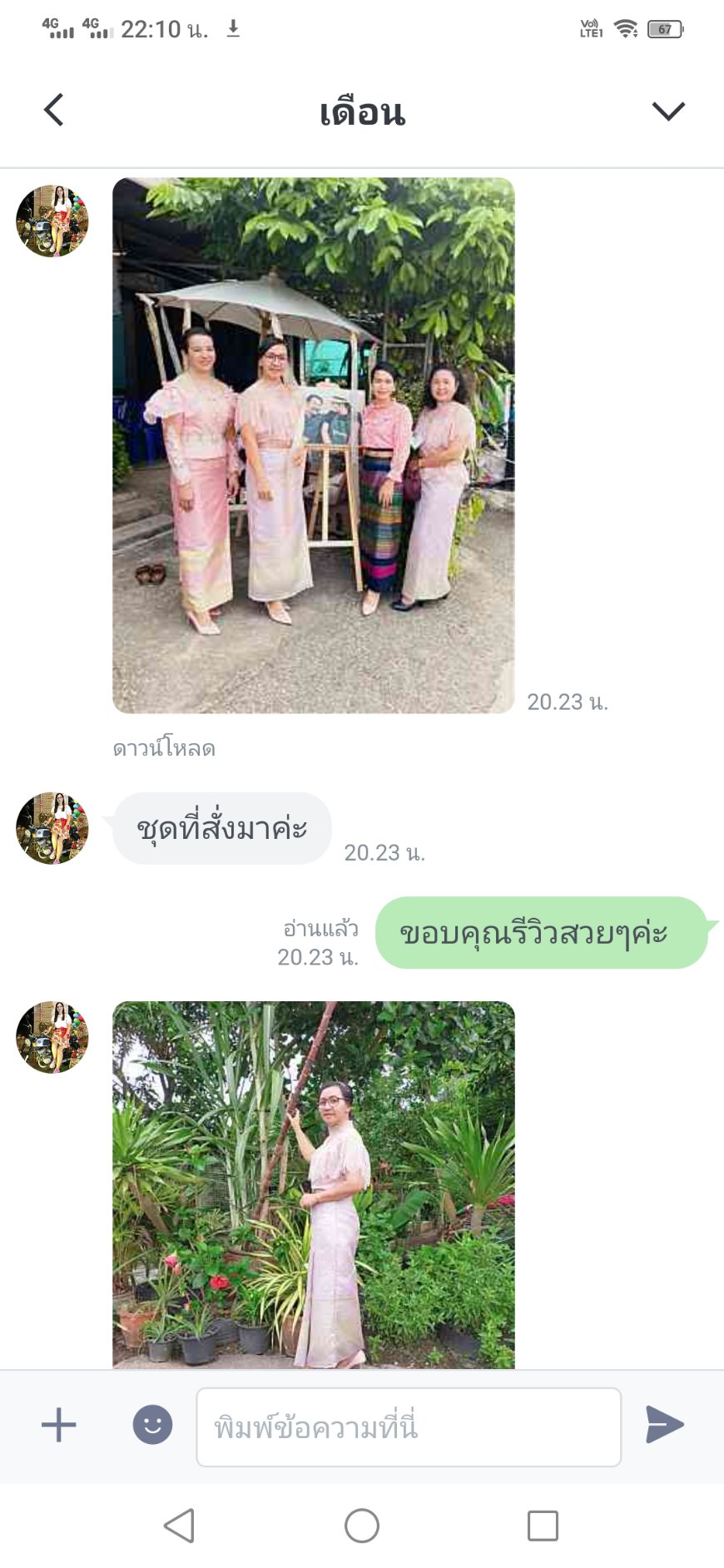Focus the พิมพ์ข้อความที่นี่ message field

(408, 1427)
